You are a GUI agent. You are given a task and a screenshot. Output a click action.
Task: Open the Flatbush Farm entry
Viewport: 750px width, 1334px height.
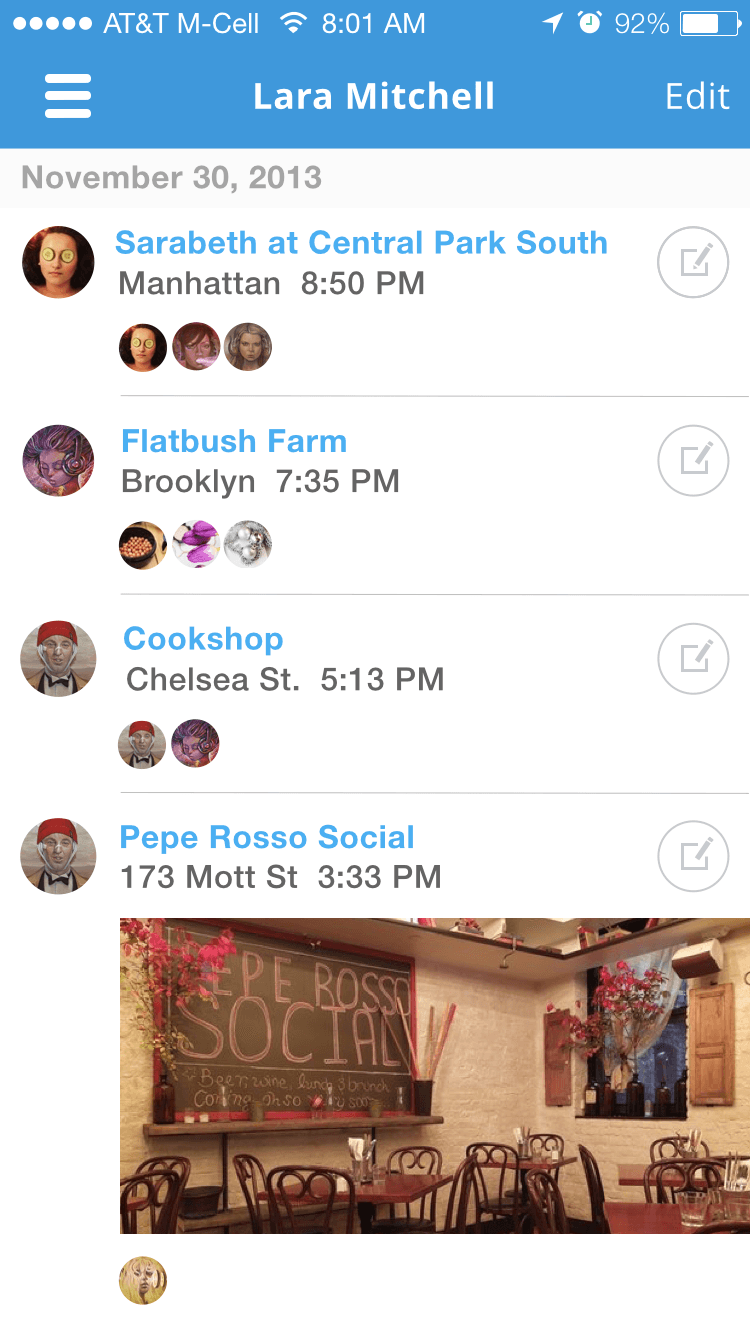234,441
